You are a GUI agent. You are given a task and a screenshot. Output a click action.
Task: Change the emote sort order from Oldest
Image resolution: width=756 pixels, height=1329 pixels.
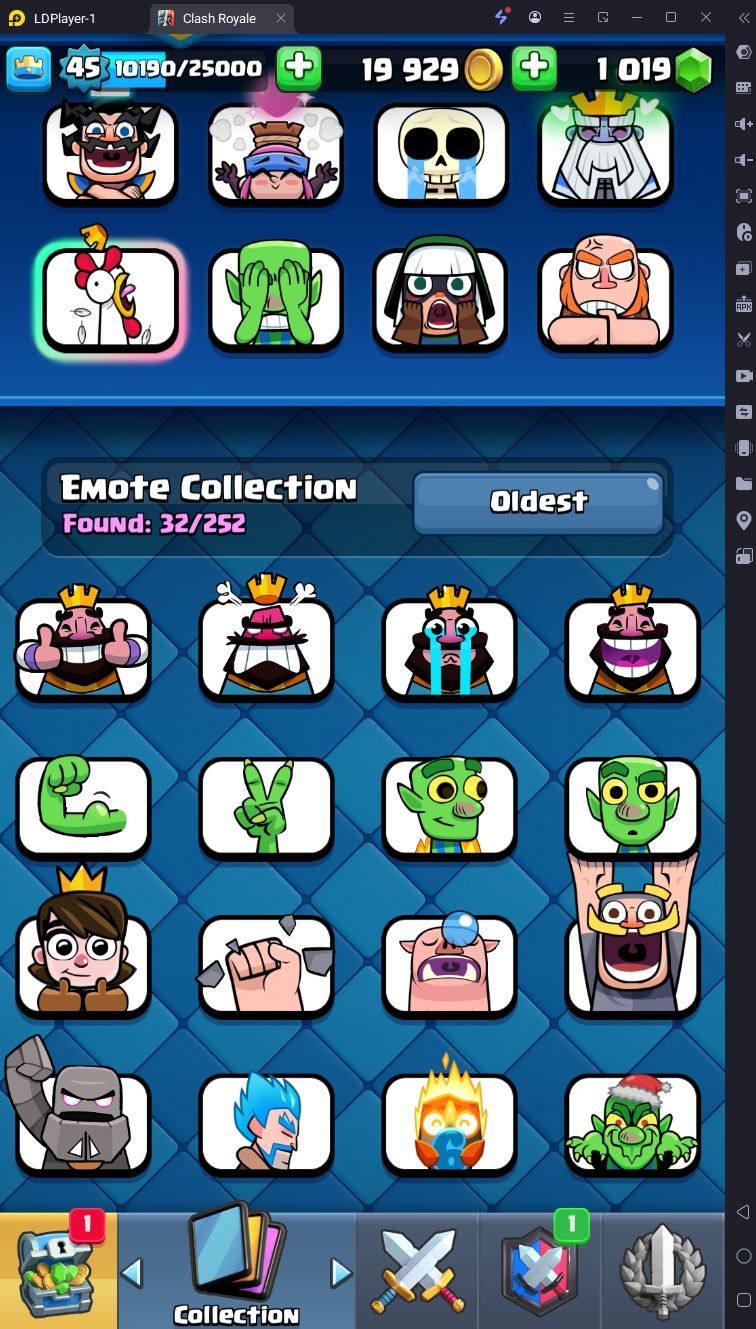tap(538, 502)
